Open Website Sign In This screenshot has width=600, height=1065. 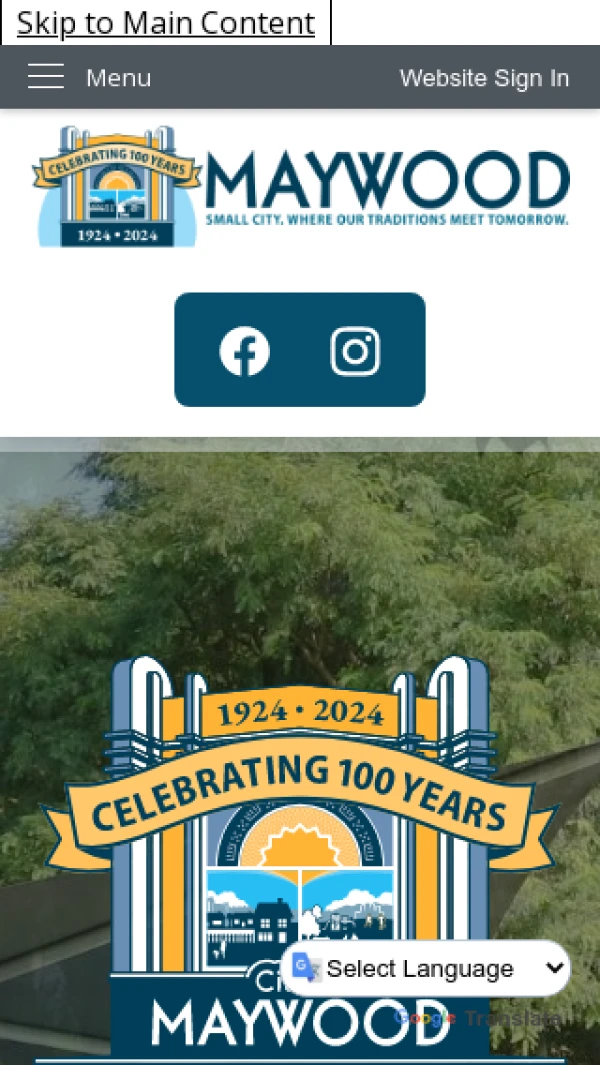click(484, 78)
